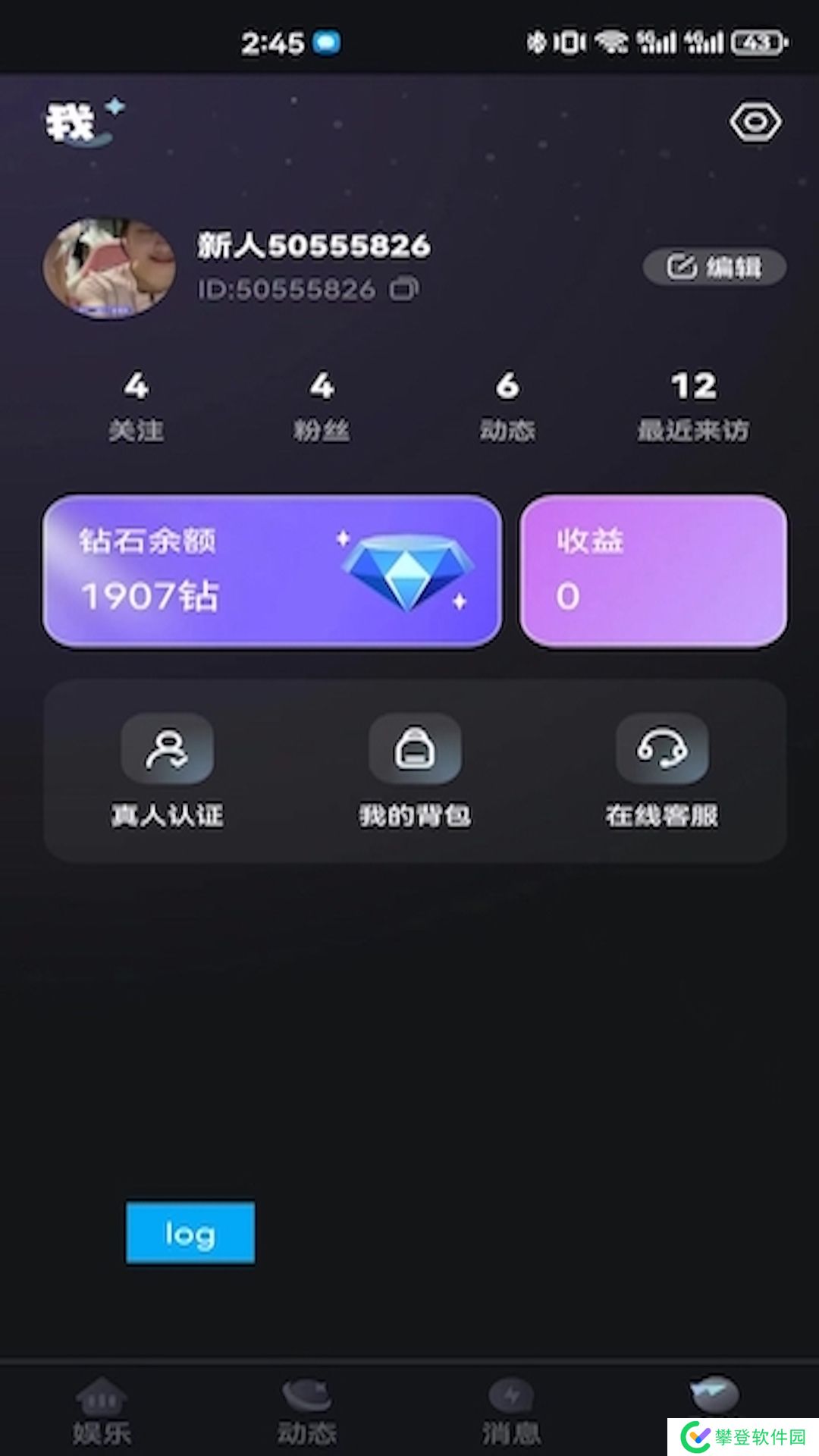819x1456 pixels.
Task: Tap the profile avatar picture
Action: tap(109, 268)
